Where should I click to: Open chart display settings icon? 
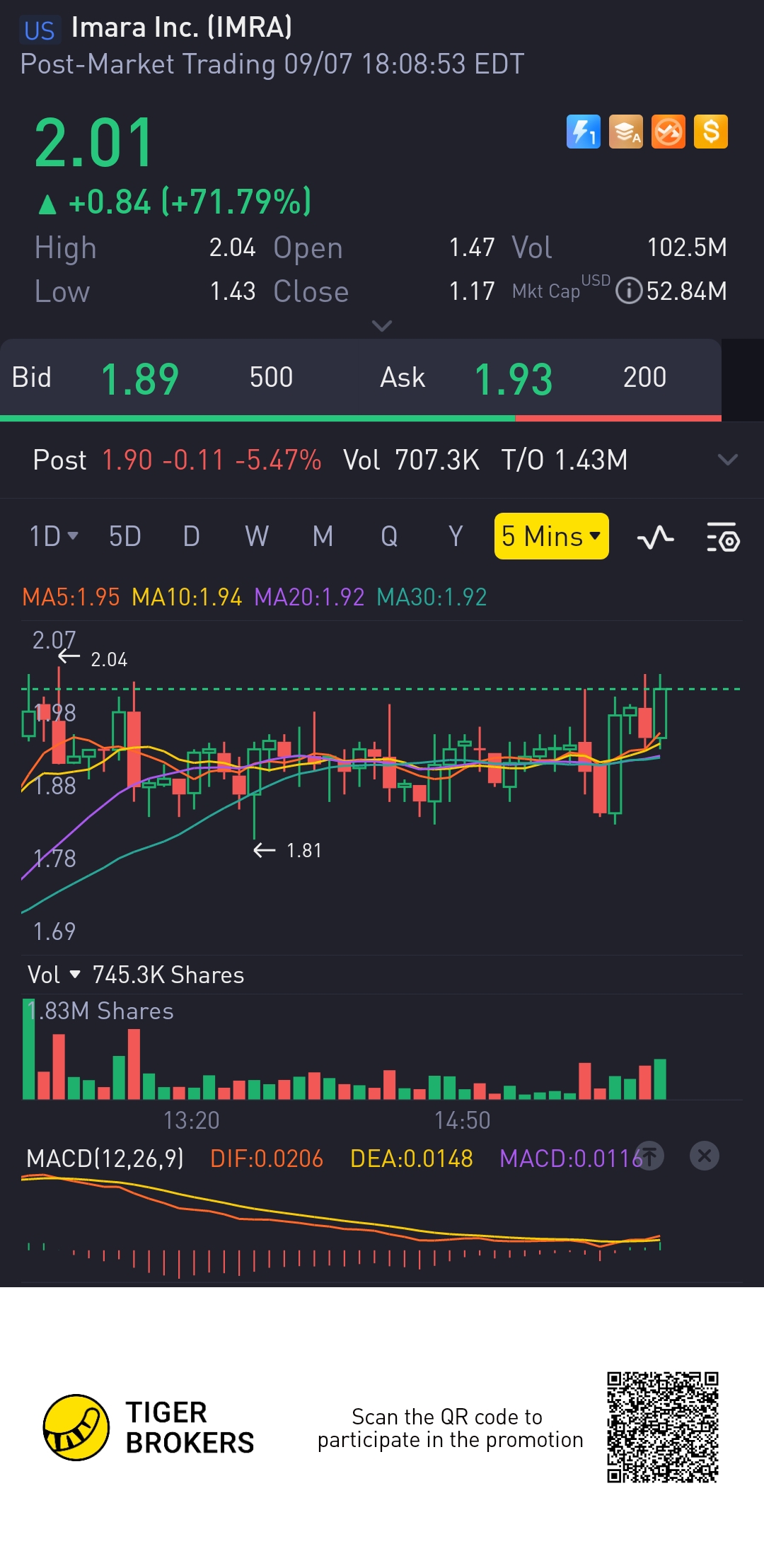click(x=723, y=538)
